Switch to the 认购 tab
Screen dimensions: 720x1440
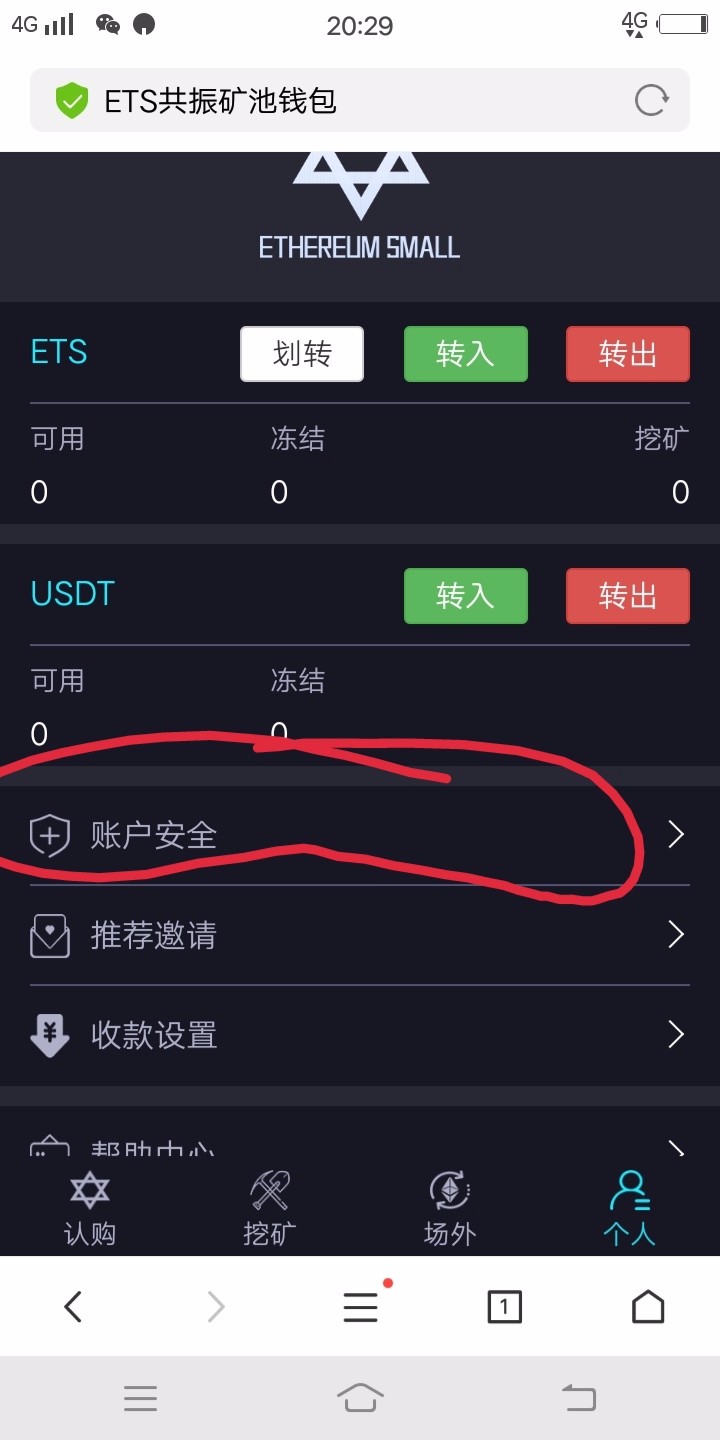(x=90, y=1208)
